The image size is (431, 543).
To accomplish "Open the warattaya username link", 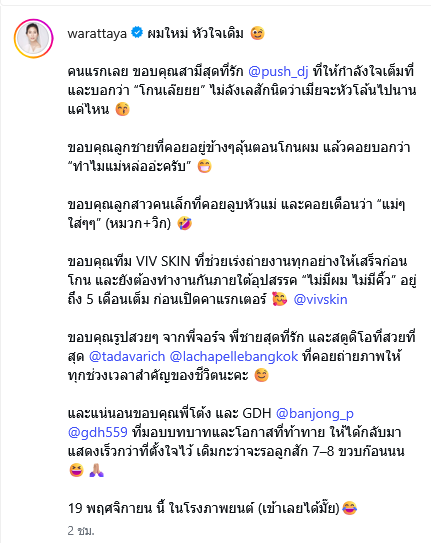I will (x=97, y=34).
